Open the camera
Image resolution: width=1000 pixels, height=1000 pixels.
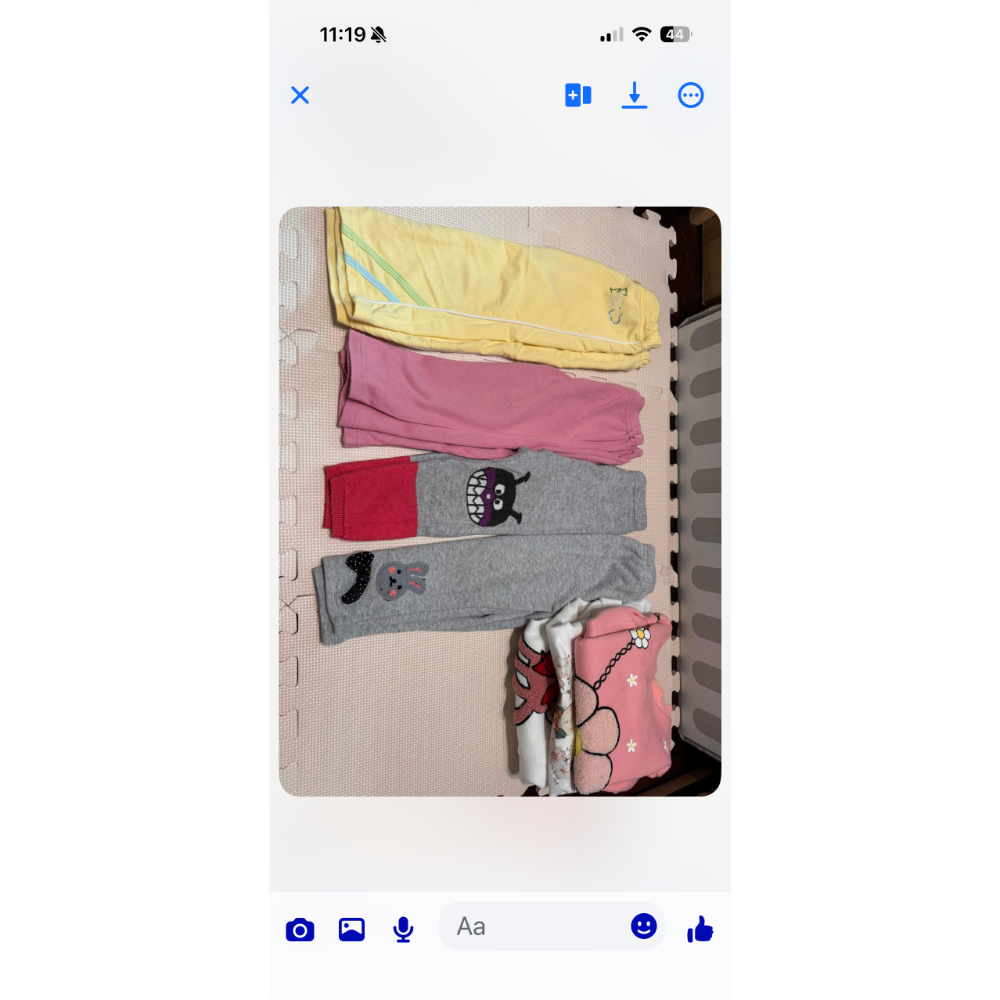click(300, 930)
